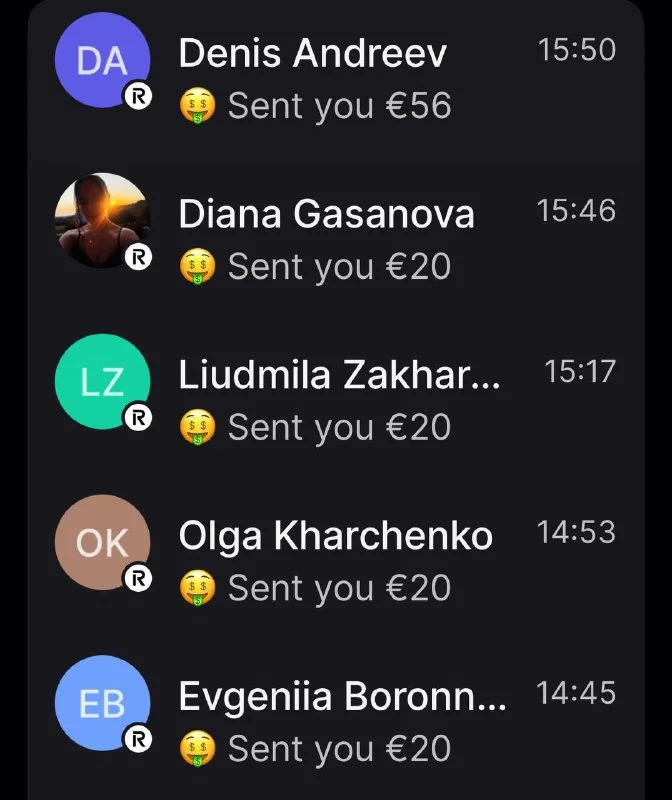672x800 pixels.
Task: Select the Liudmila Zakhar... chat thread
Action: pos(339,400)
